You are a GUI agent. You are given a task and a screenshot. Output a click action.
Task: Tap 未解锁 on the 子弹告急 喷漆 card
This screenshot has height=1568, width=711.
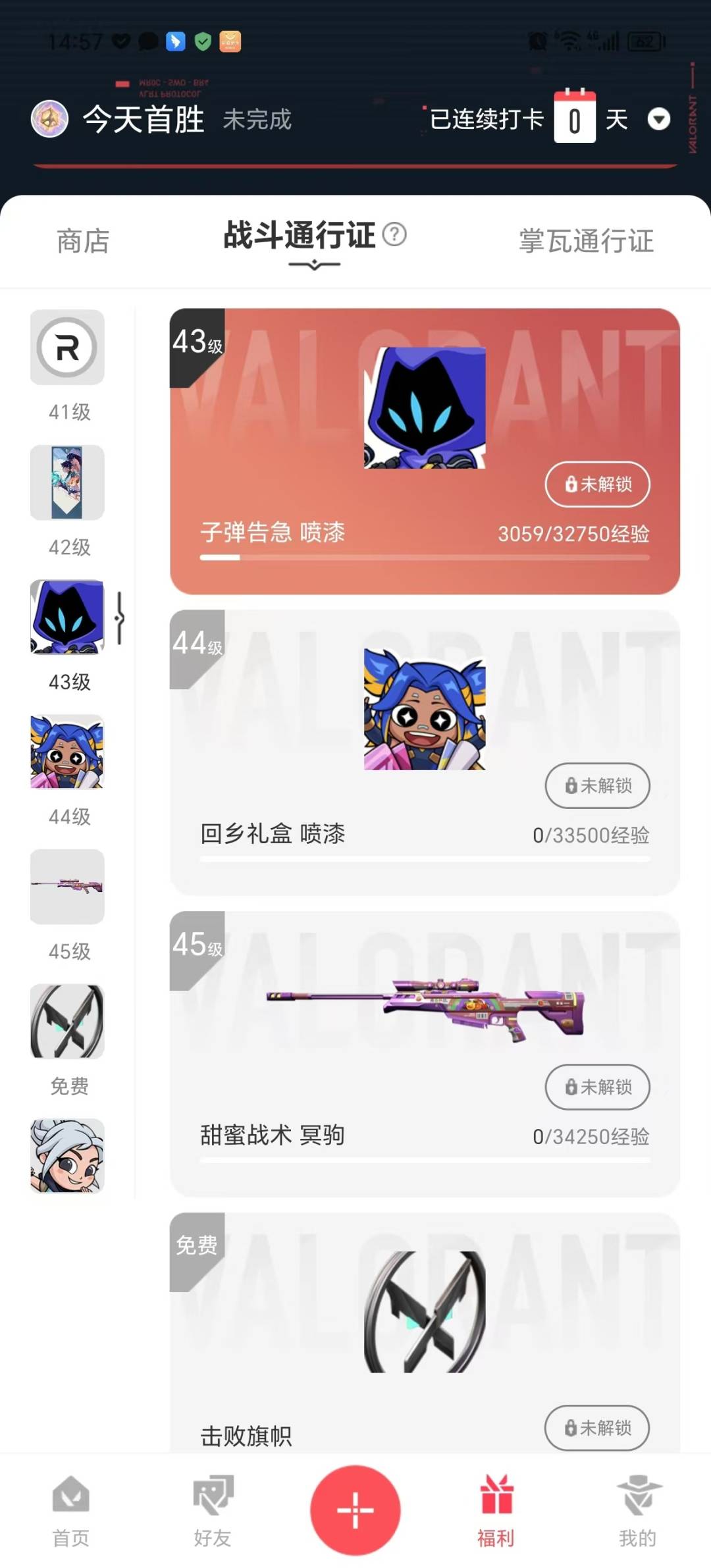click(597, 484)
